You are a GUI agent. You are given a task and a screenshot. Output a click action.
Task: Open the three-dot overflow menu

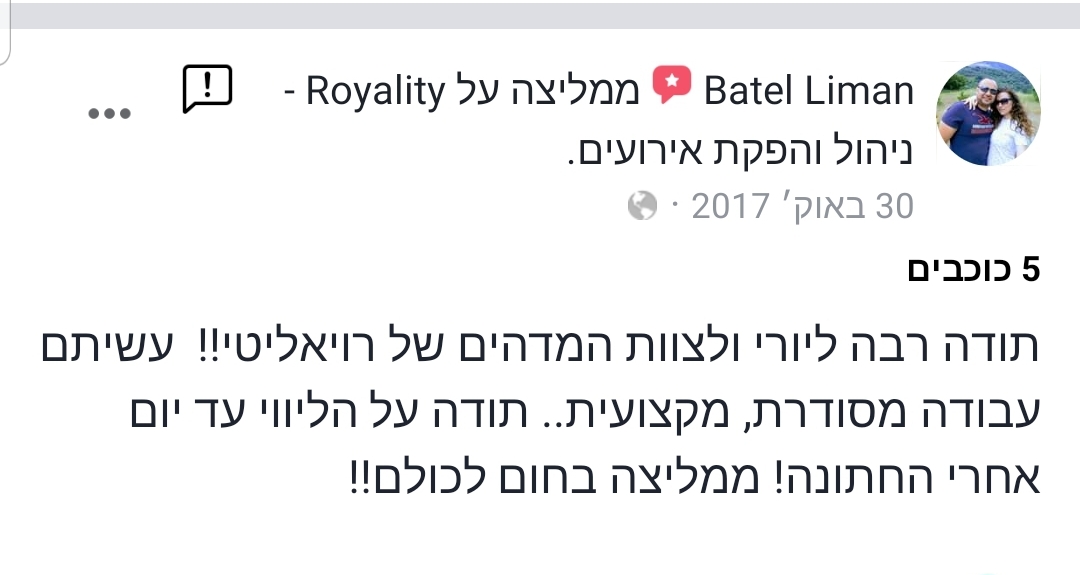coord(109,113)
